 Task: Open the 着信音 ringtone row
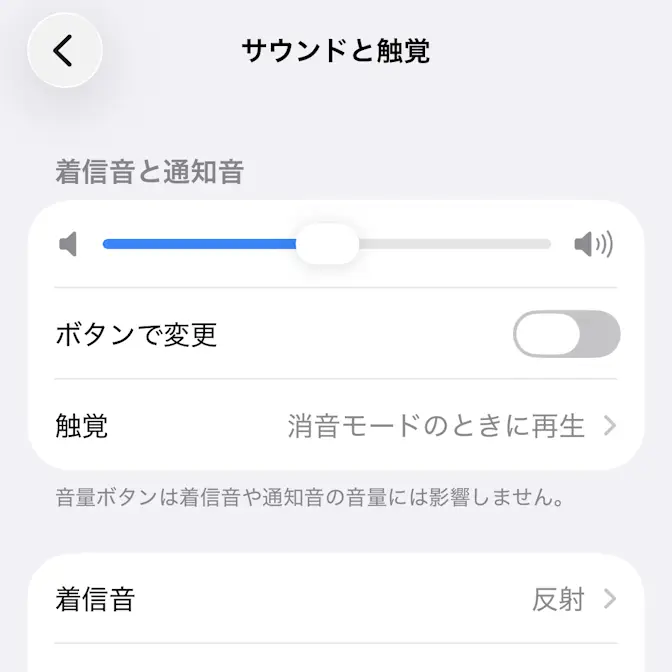click(336, 600)
